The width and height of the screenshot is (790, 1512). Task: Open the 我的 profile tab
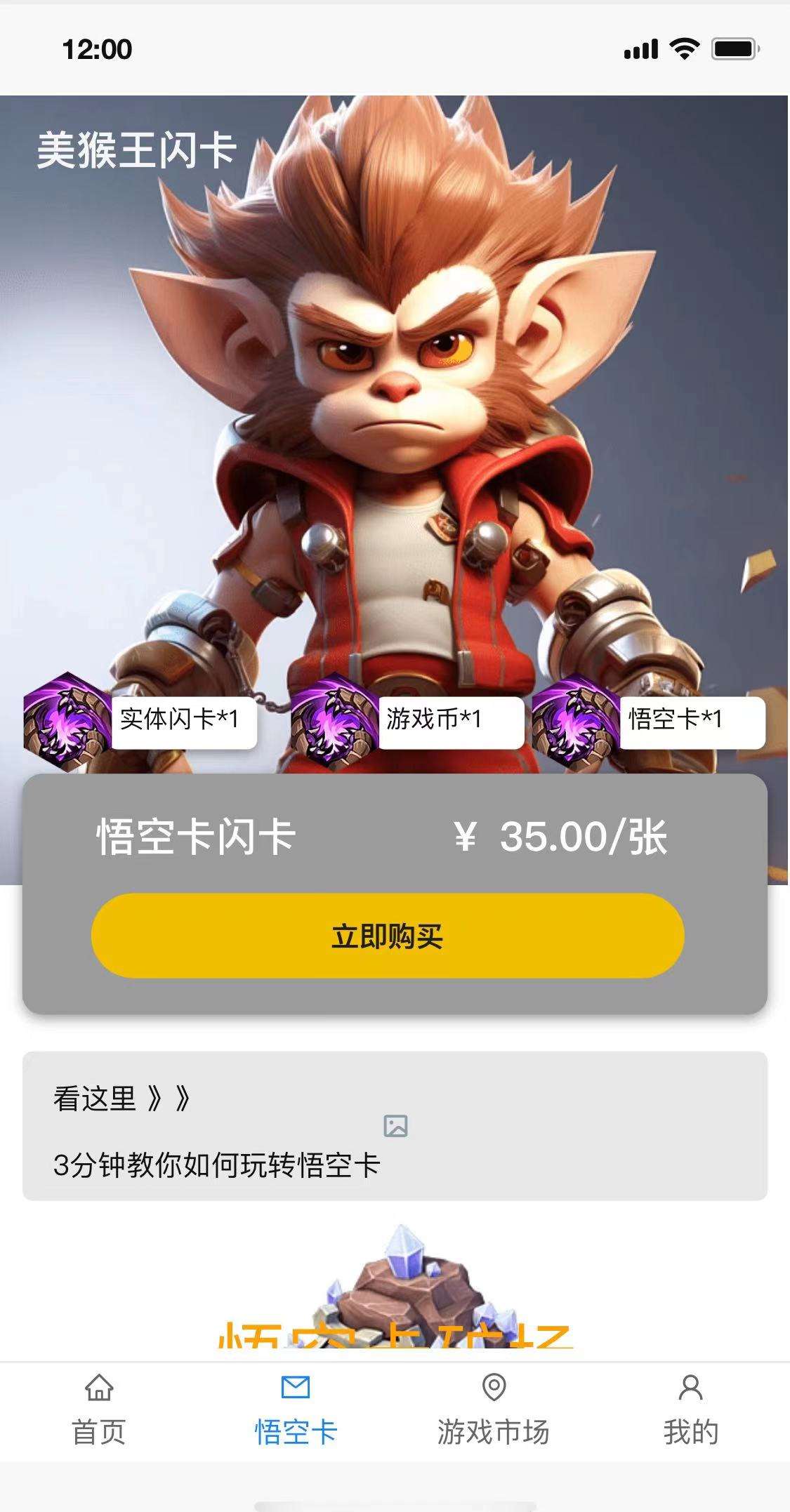tap(691, 1411)
